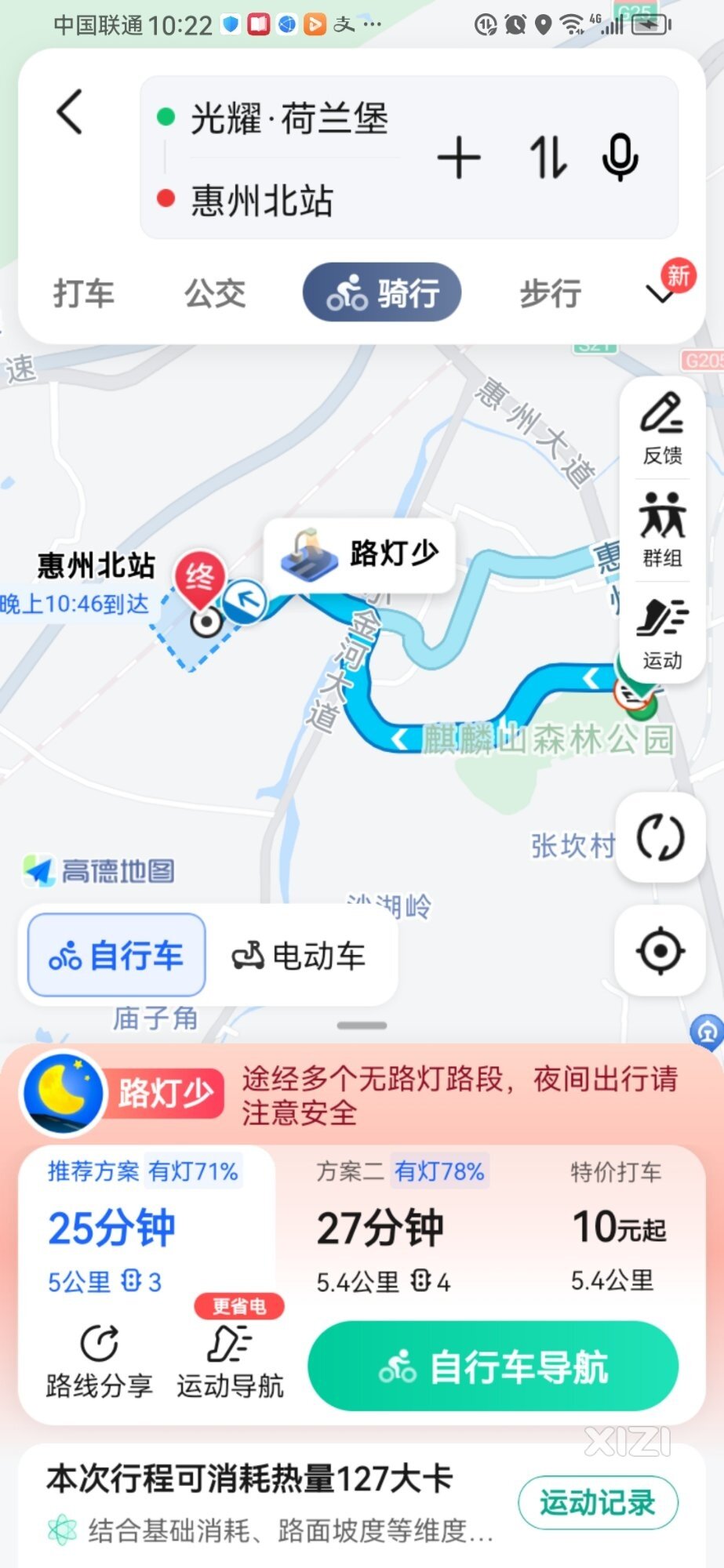Select the 步行 travel mode
Screen dimensions: 724x1568
[x=551, y=294]
